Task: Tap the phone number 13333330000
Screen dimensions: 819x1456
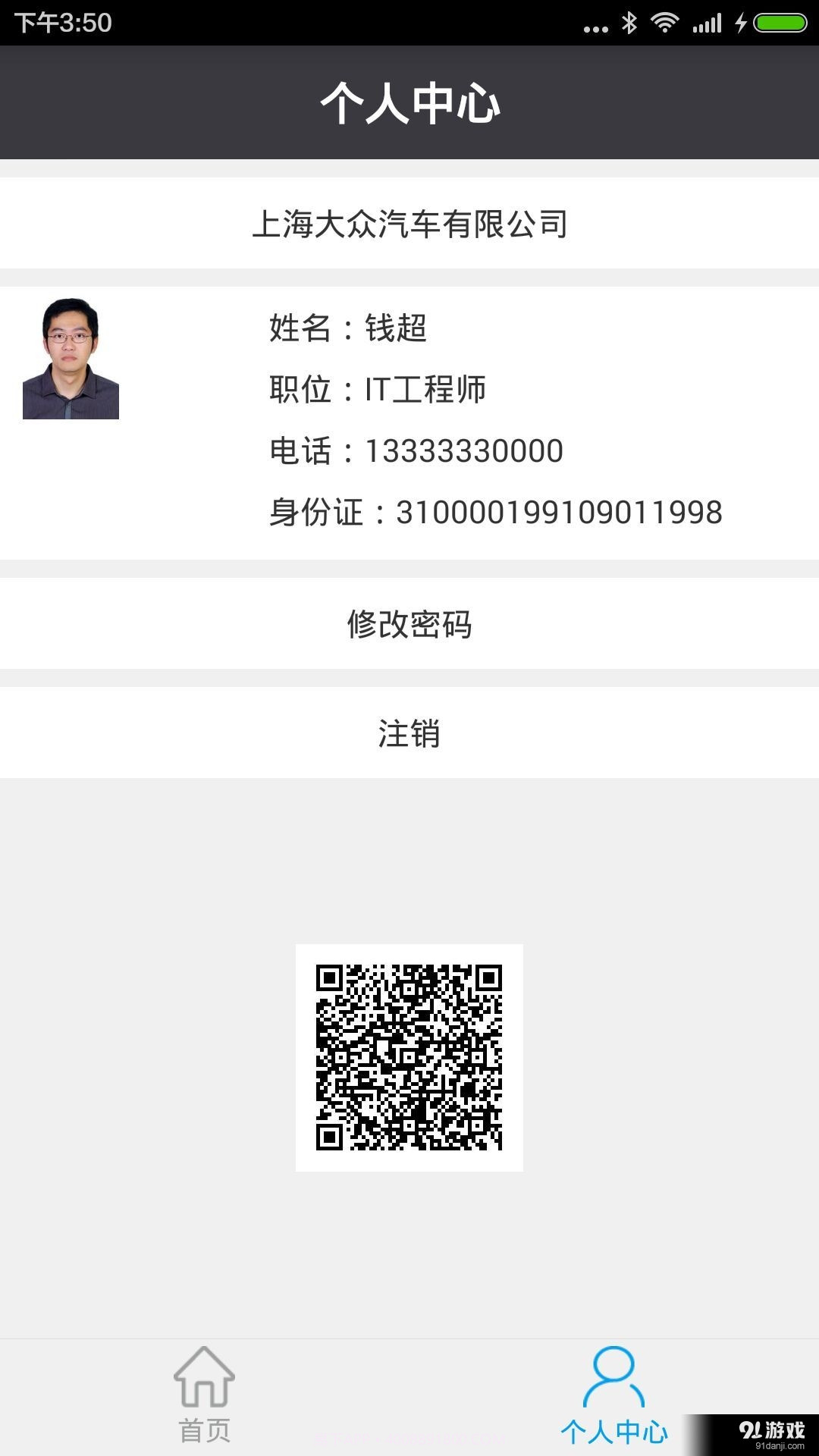Action: click(x=416, y=449)
